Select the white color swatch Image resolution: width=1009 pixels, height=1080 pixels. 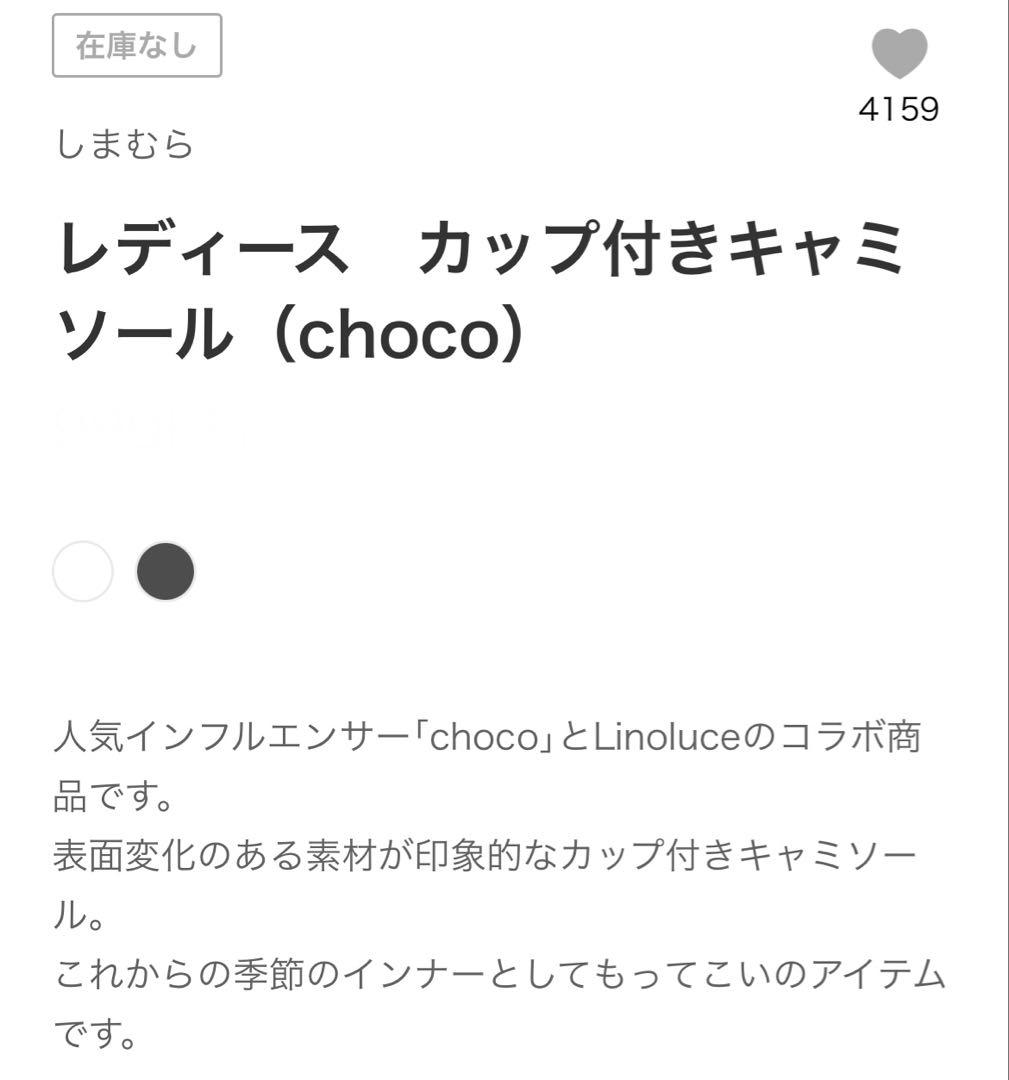tap(83, 572)
